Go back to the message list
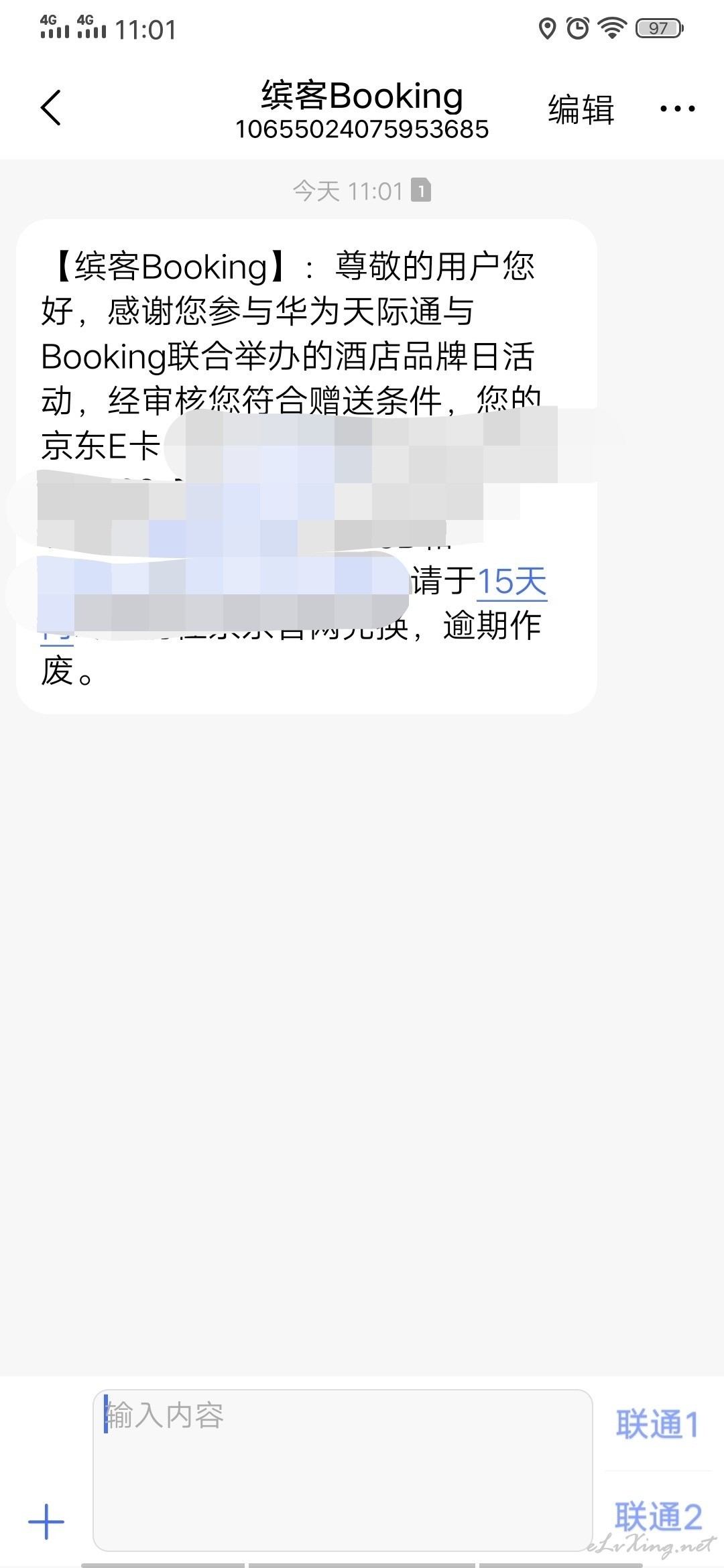The height and width of the screenshot is (1568, 724). click(51, 108)
